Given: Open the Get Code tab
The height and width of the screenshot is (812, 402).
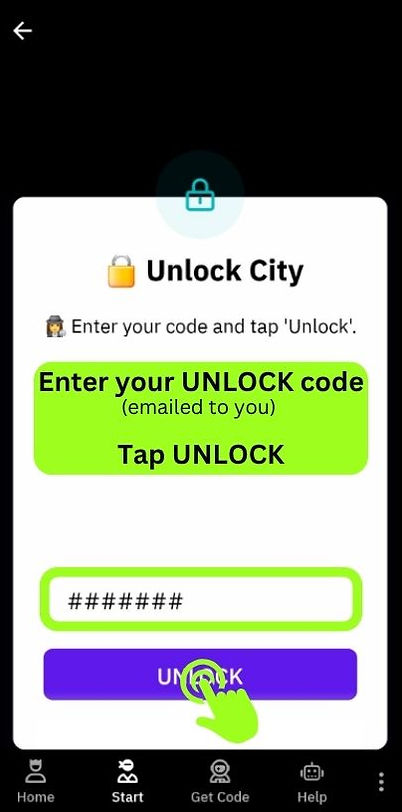Looking at the screenshot, I should click(x=220, y=781).
